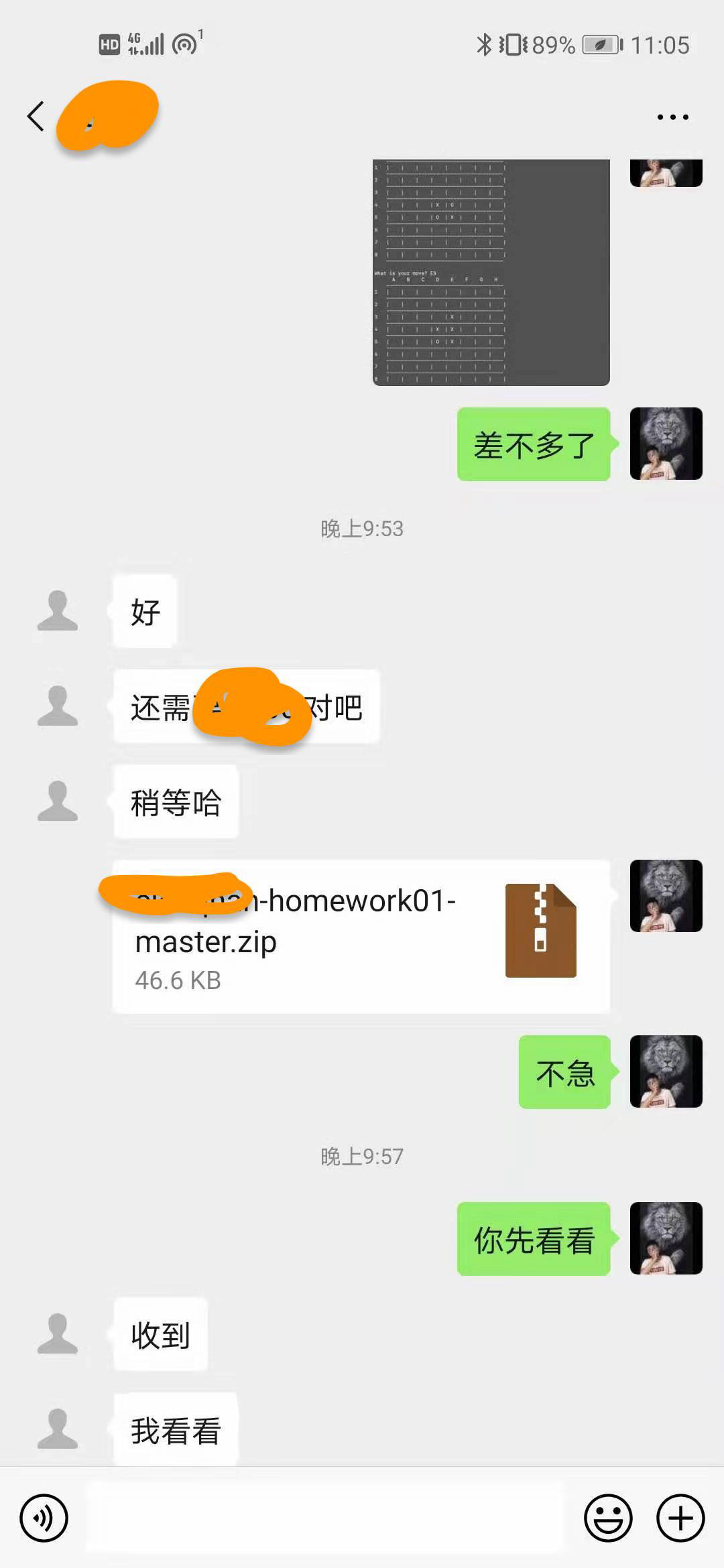View contact avatar beside 好 message
Screen dimensions: 724x1568
58,610
